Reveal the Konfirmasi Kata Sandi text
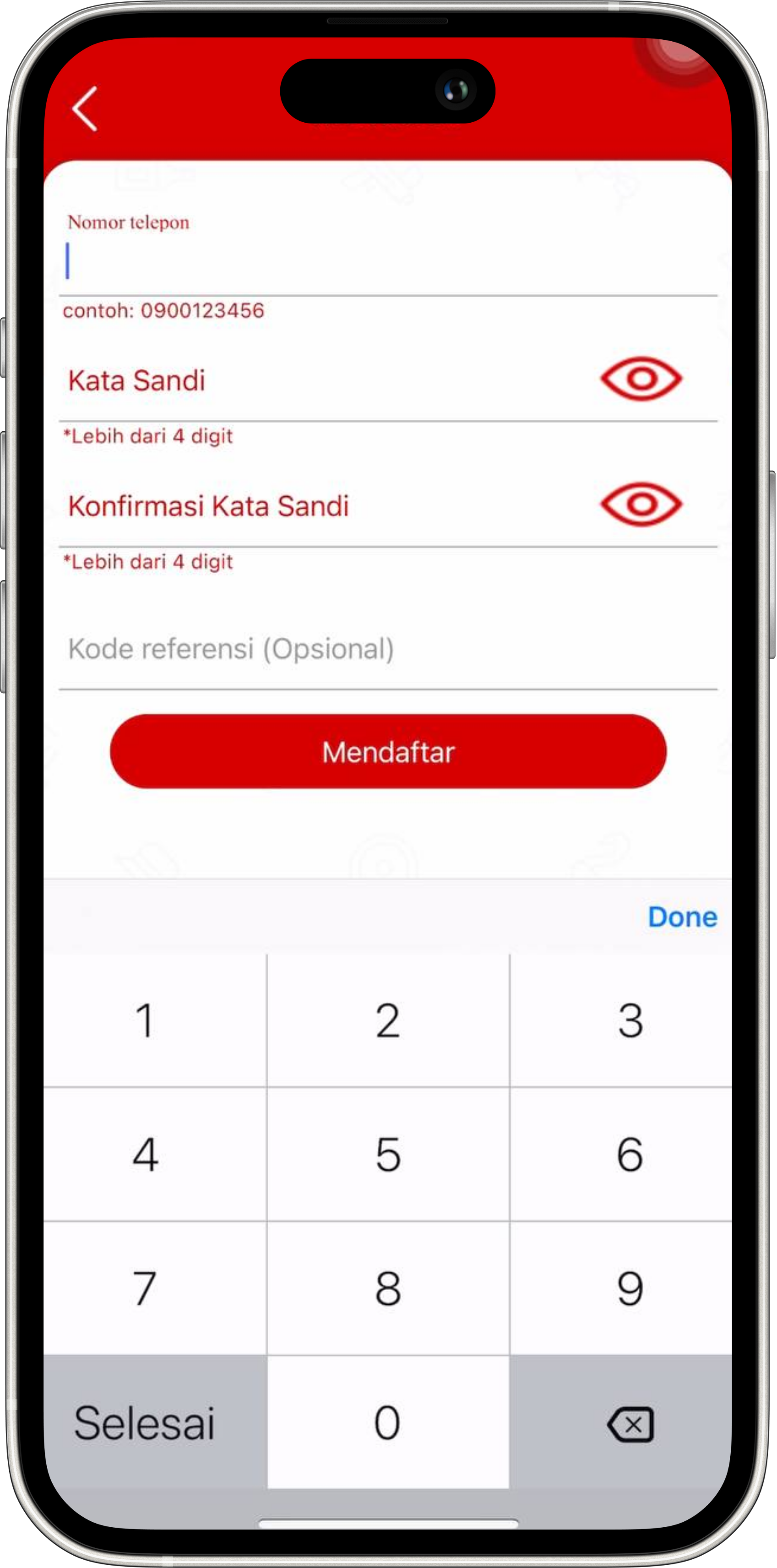This screenshot has width=777, height=1568. pyautogui.click(x=641, y=505)
